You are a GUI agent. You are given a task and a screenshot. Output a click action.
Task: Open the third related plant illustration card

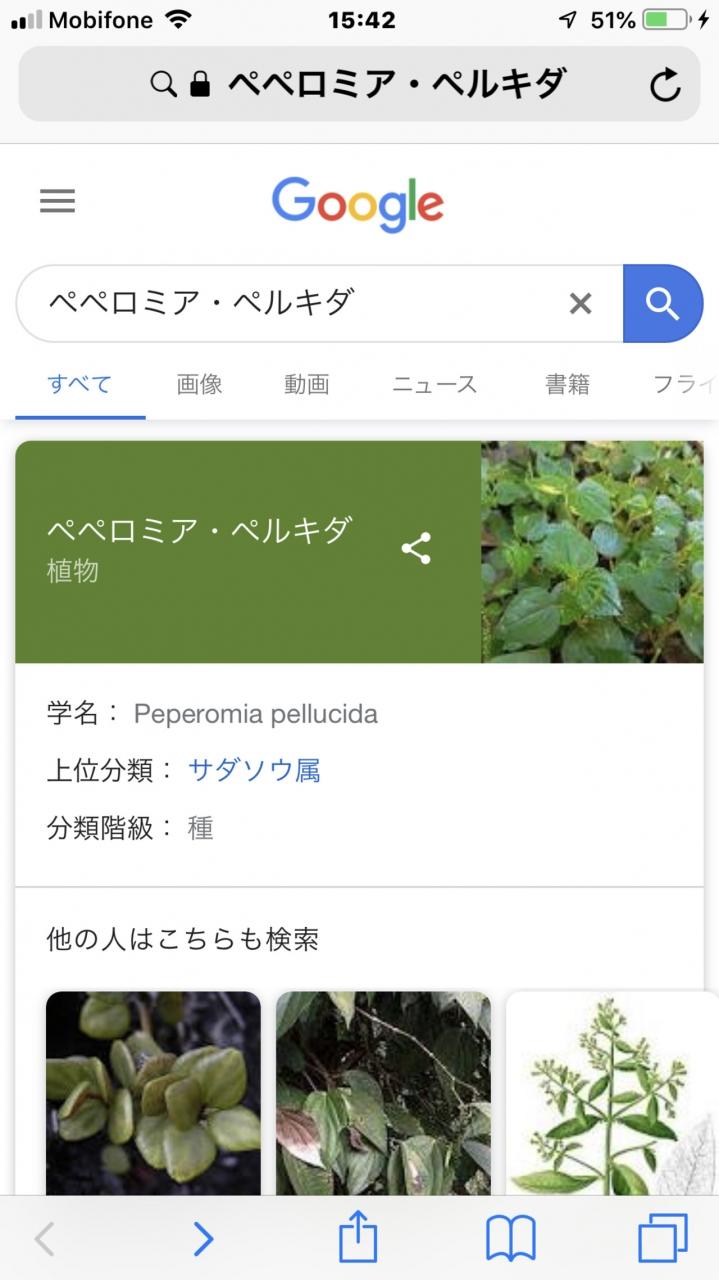click(x=612, y=1092)
